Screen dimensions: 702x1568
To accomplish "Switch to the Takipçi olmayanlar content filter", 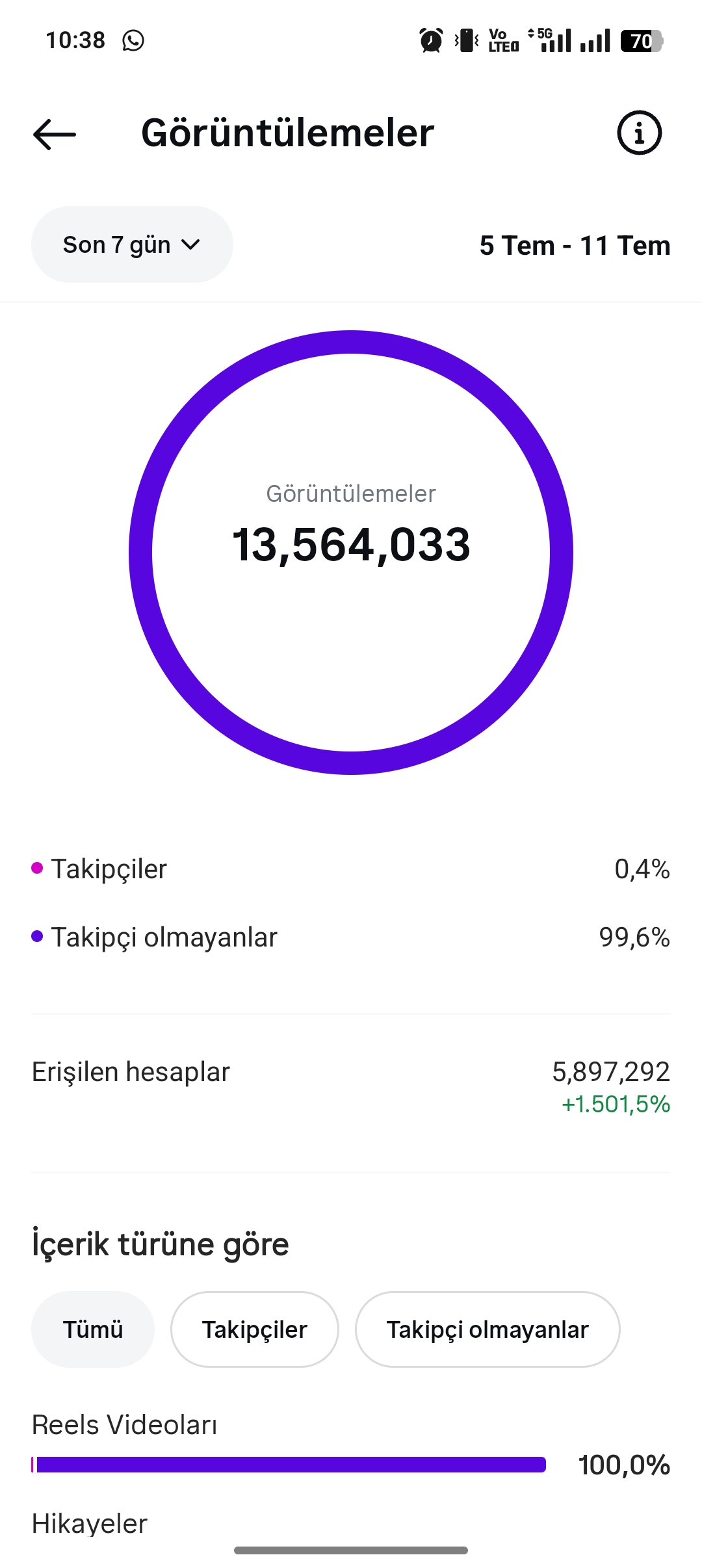I will coord(487,1329).
